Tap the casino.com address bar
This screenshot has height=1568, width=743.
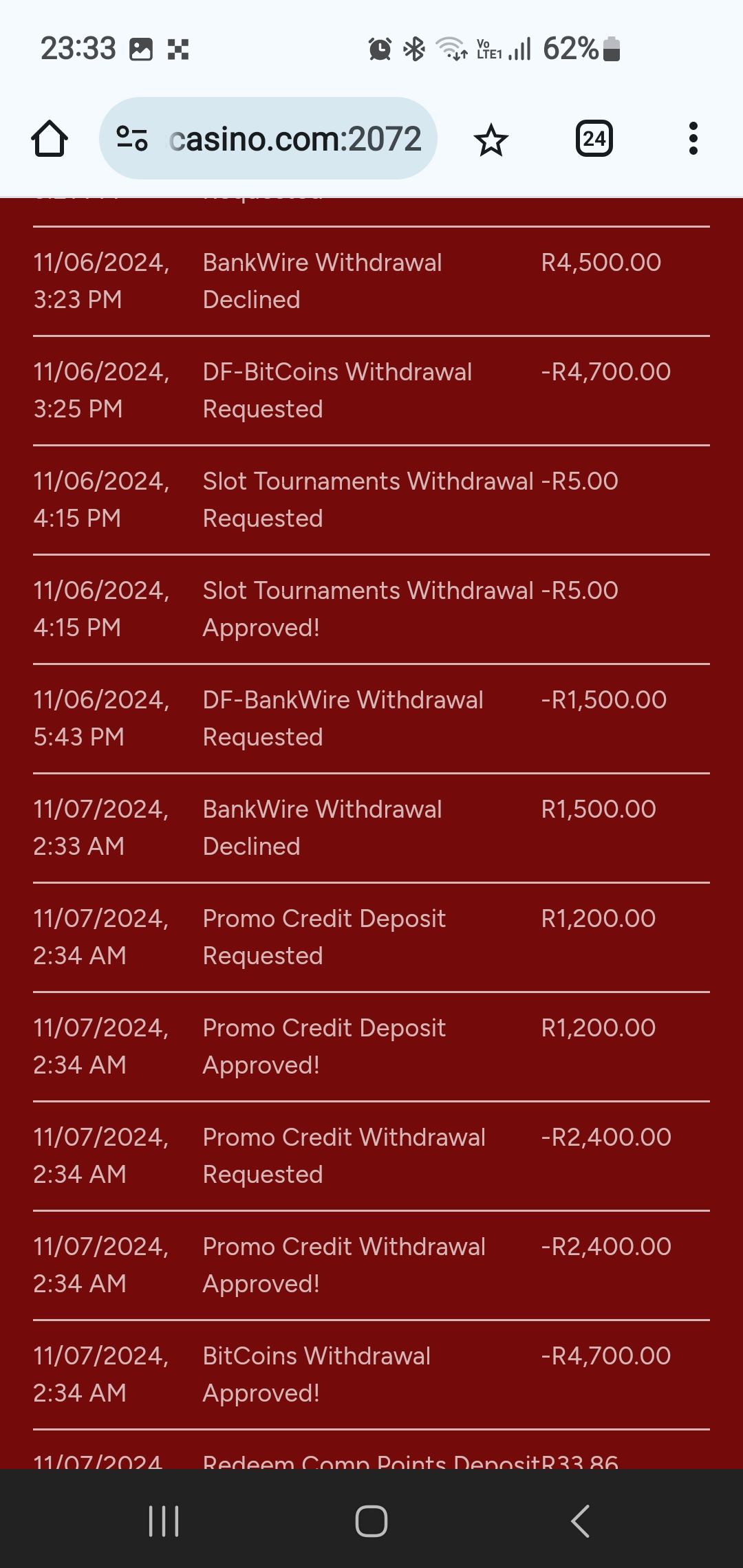coord(294,139)
